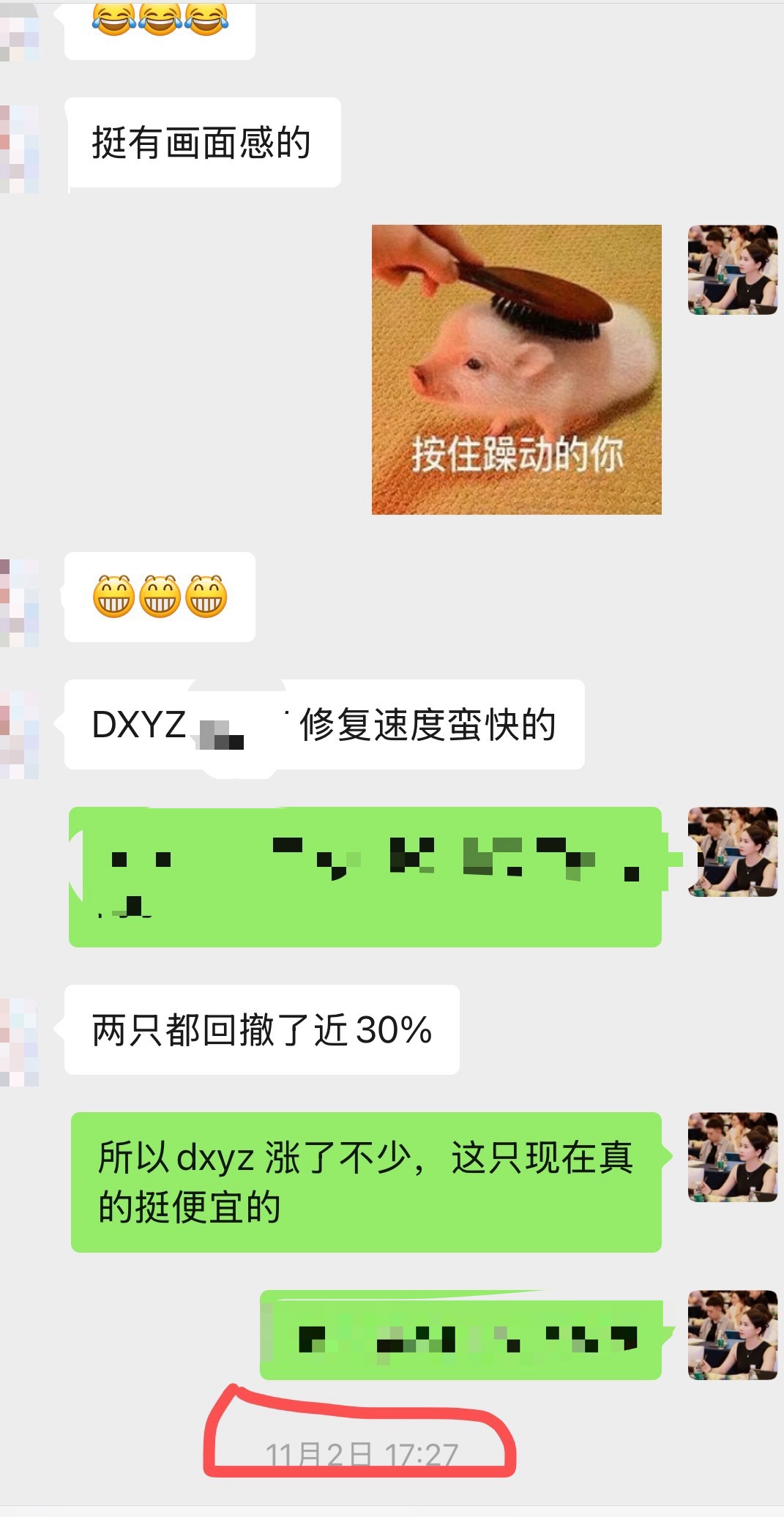Viewport: 784px width, 1517px height.
Task: Tap the contact avatar beside 挺有画面感的
Action: (20, 149)
